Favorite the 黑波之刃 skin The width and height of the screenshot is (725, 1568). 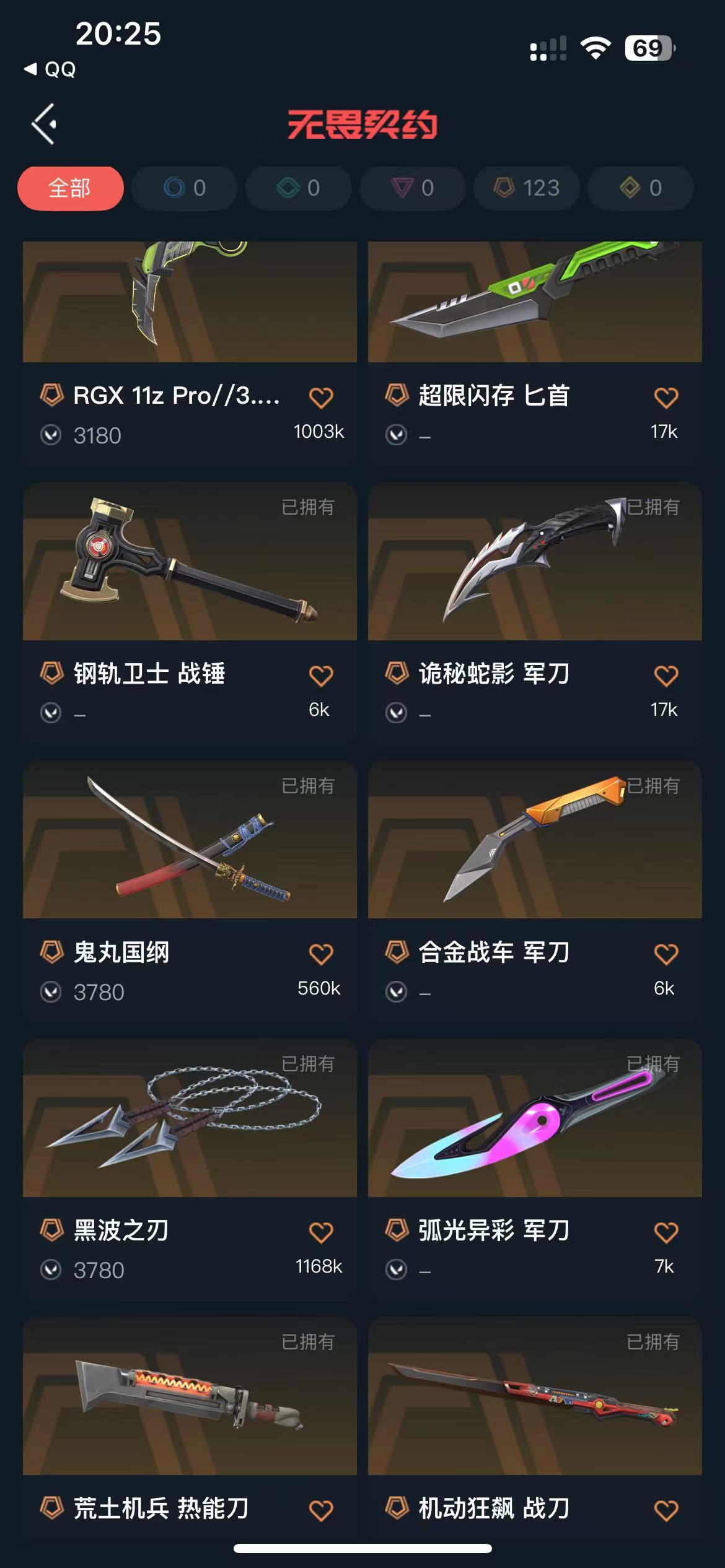click(321, 1232)
